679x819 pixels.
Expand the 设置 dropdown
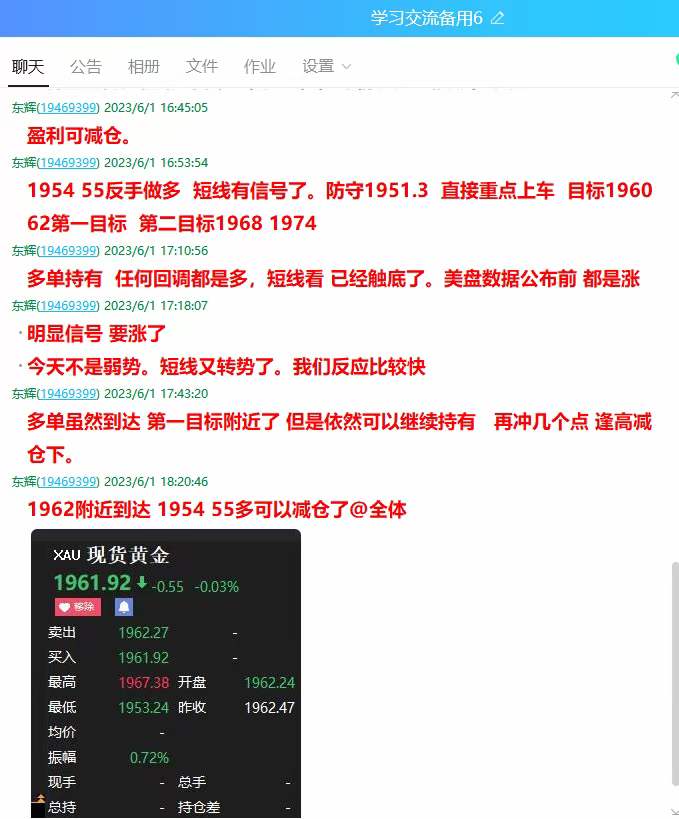[x=327, y=66]
